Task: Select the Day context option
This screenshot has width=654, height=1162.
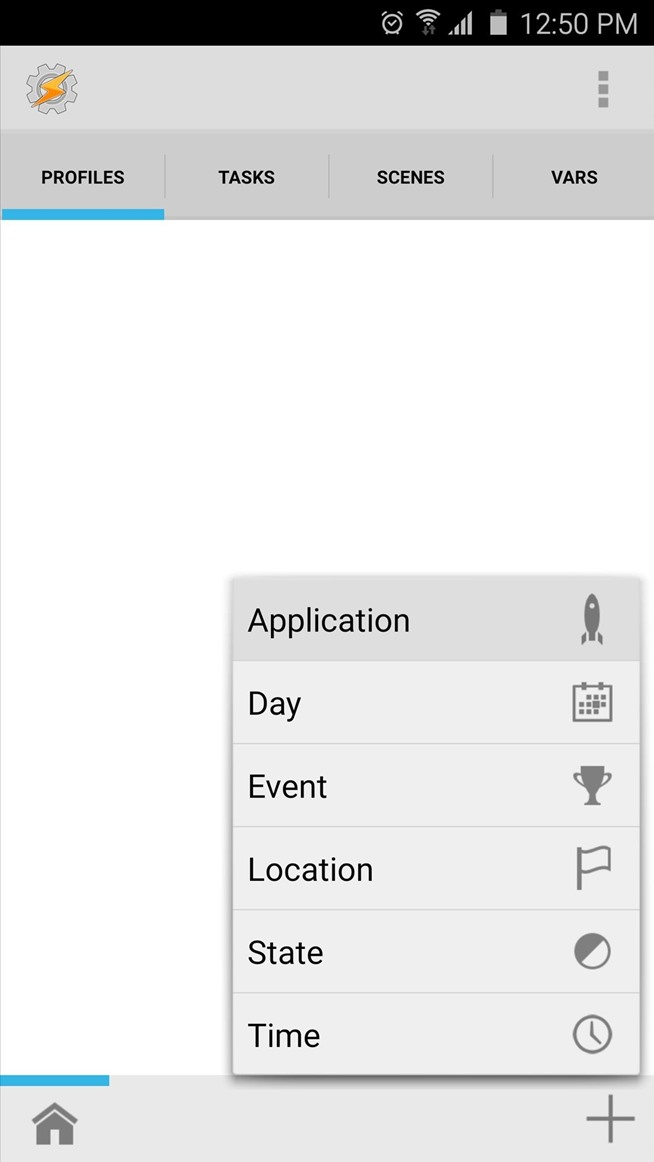Action: [x=436, y=703]
